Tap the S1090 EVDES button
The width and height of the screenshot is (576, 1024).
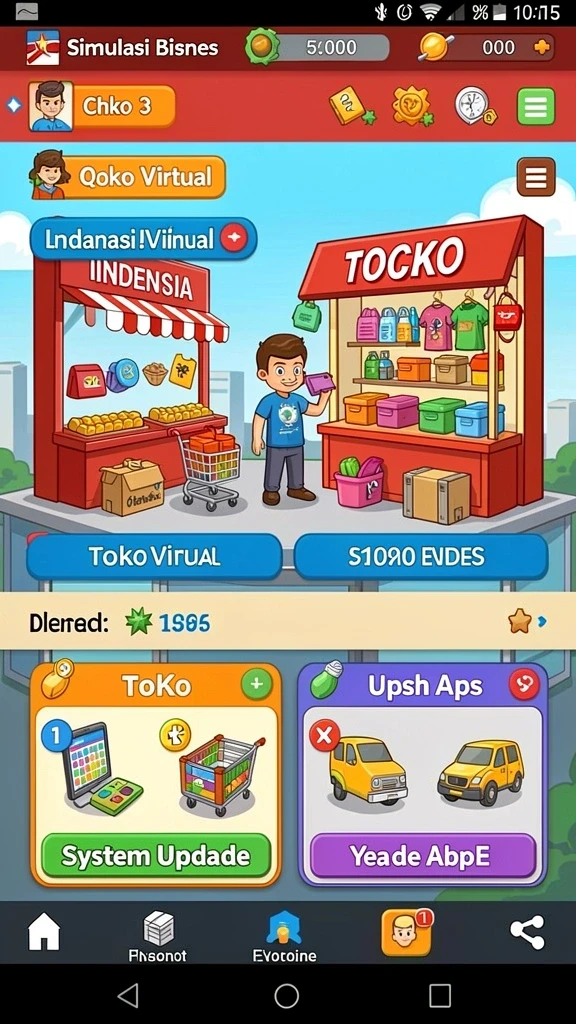coord(421,556)
